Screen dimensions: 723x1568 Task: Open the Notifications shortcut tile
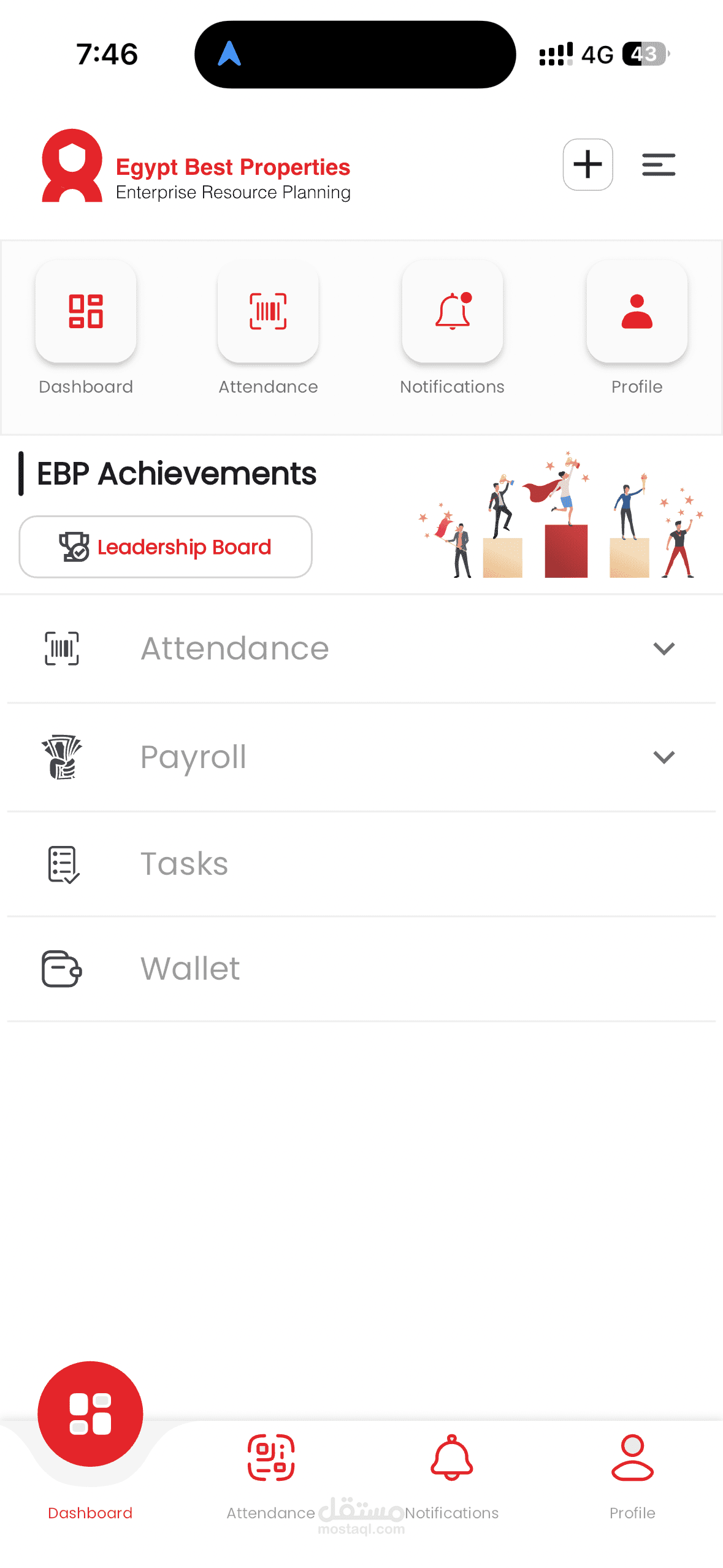(452, 312)
